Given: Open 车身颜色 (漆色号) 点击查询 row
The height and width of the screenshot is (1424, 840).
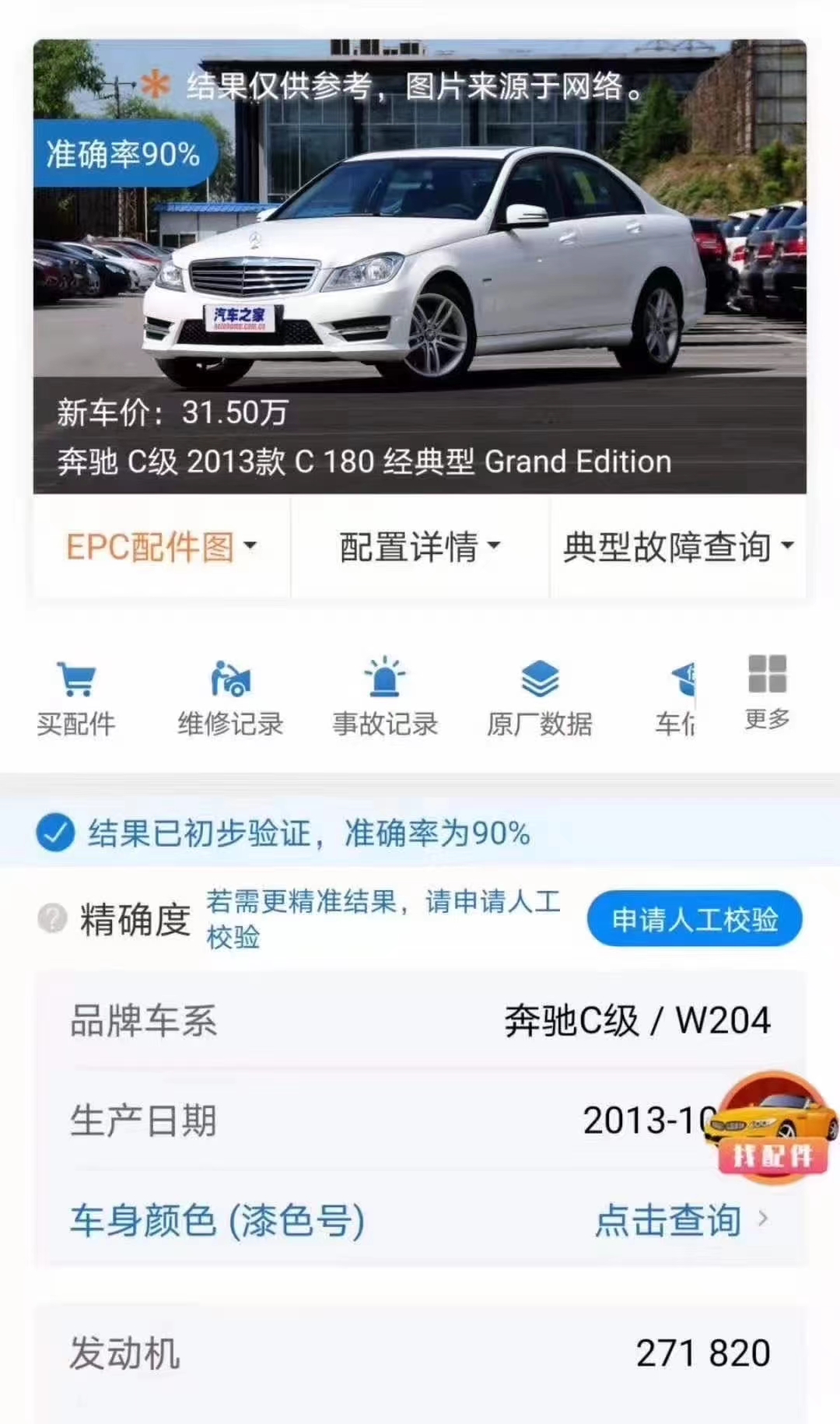Looking at the screenshot, I should pyautogui.click(x=420, y=1219).
